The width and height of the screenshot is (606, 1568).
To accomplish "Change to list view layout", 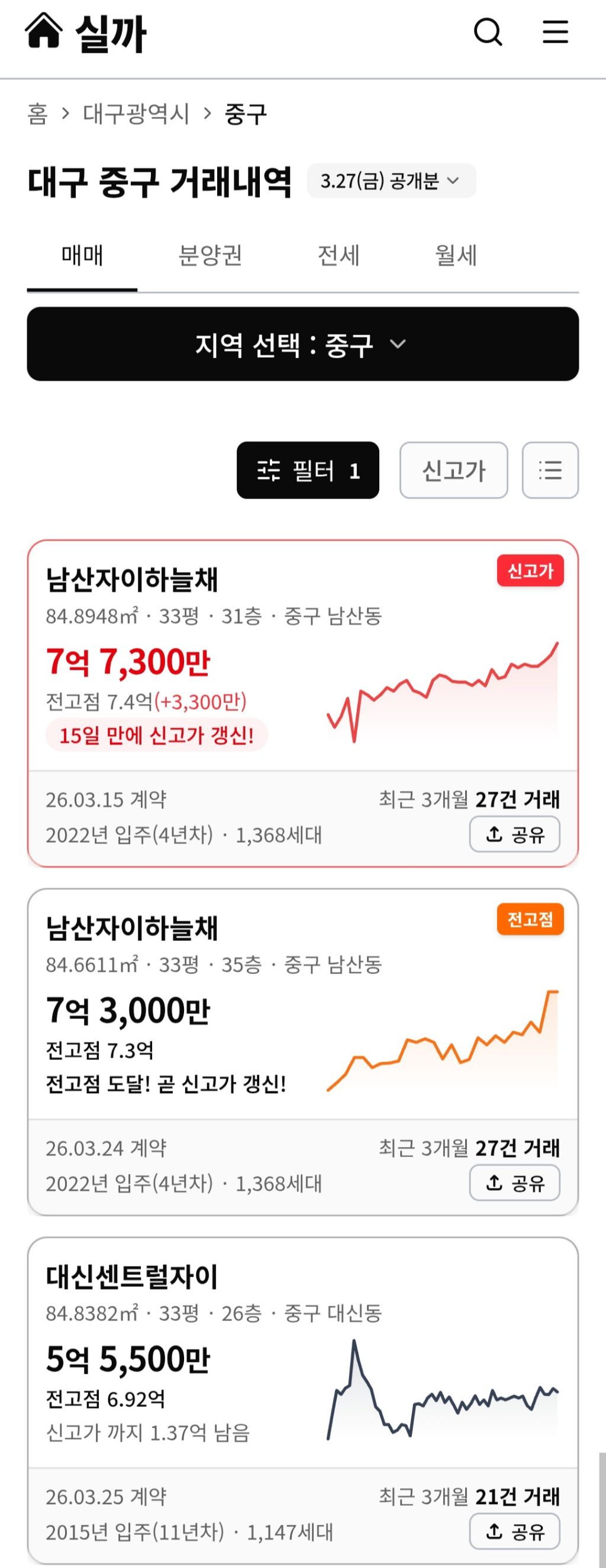I will tap(550, 470).
